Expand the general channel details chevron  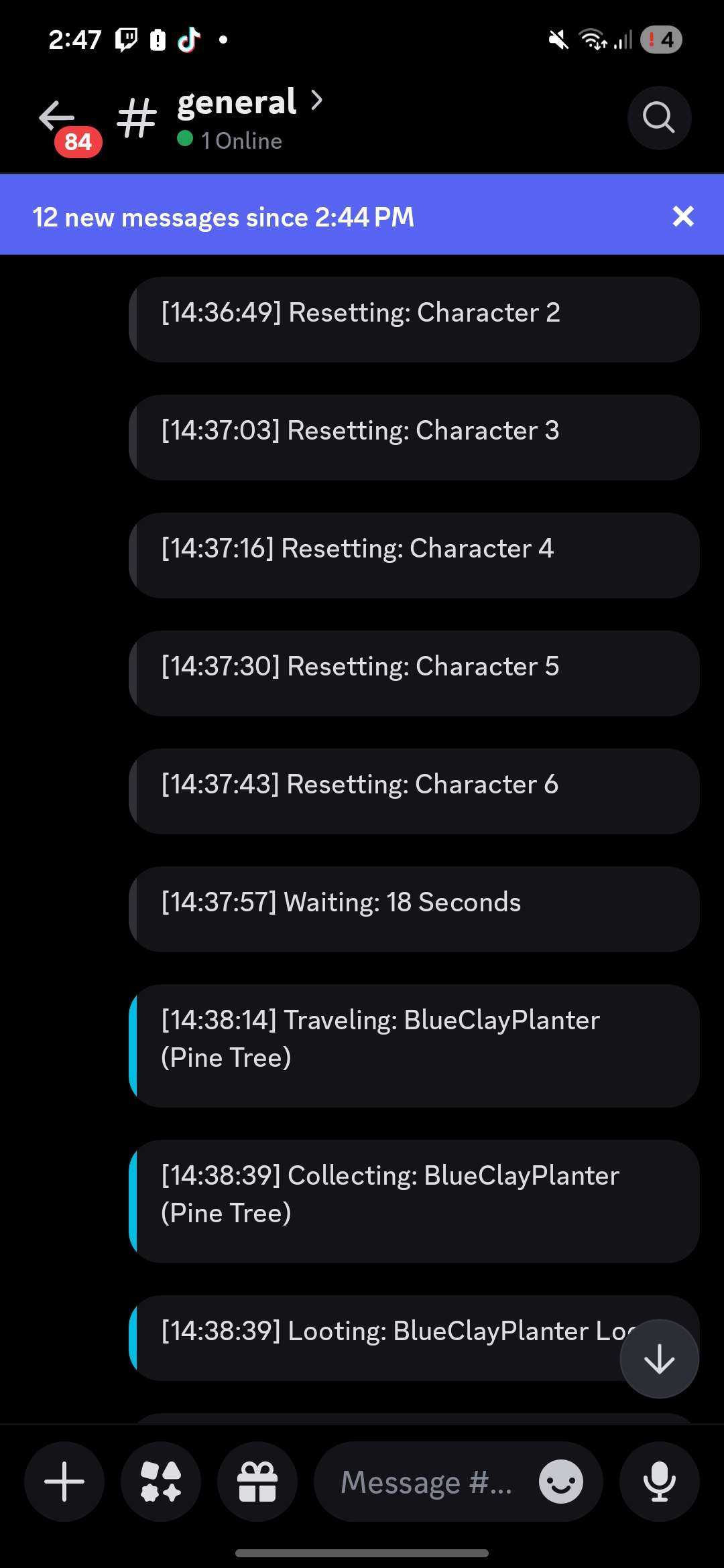316,101
